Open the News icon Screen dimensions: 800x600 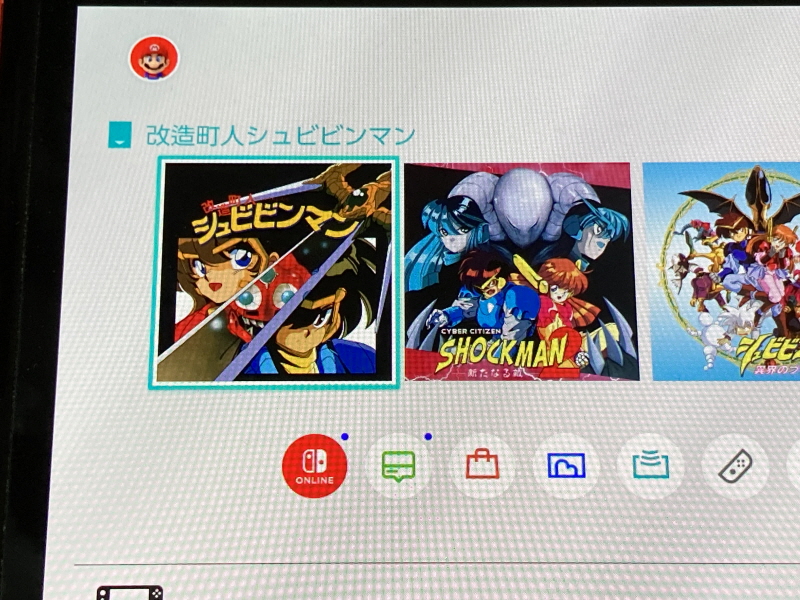pyautogui.click(x=398, y=466)
